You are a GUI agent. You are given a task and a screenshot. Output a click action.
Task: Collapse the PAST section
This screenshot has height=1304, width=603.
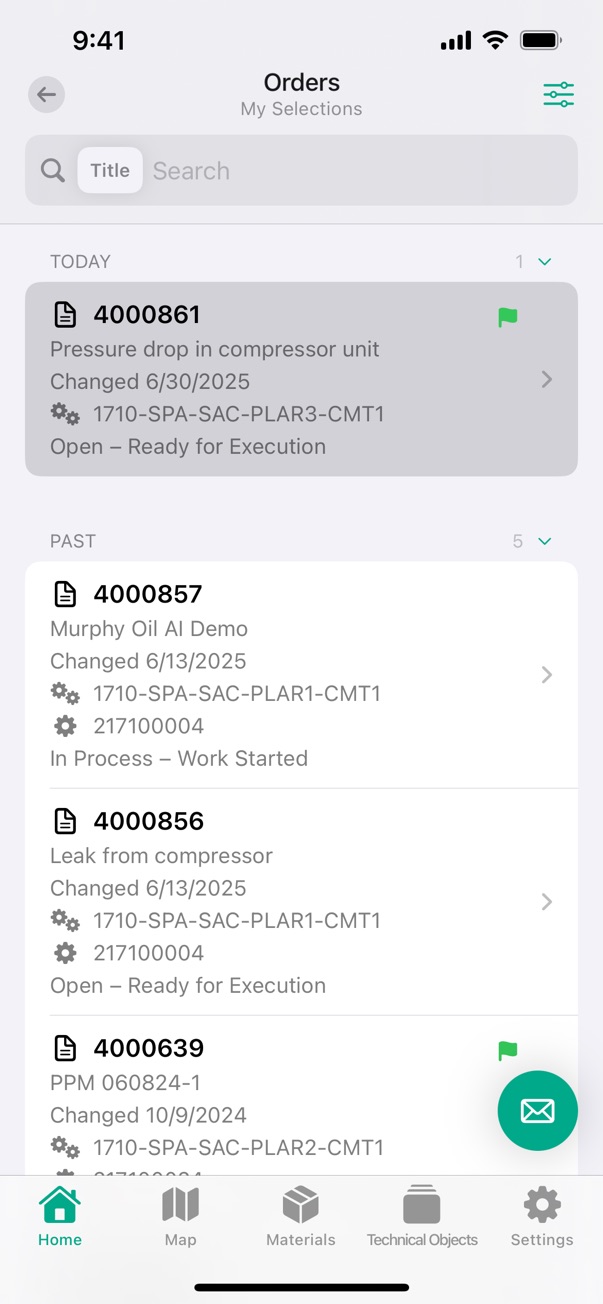545,542
